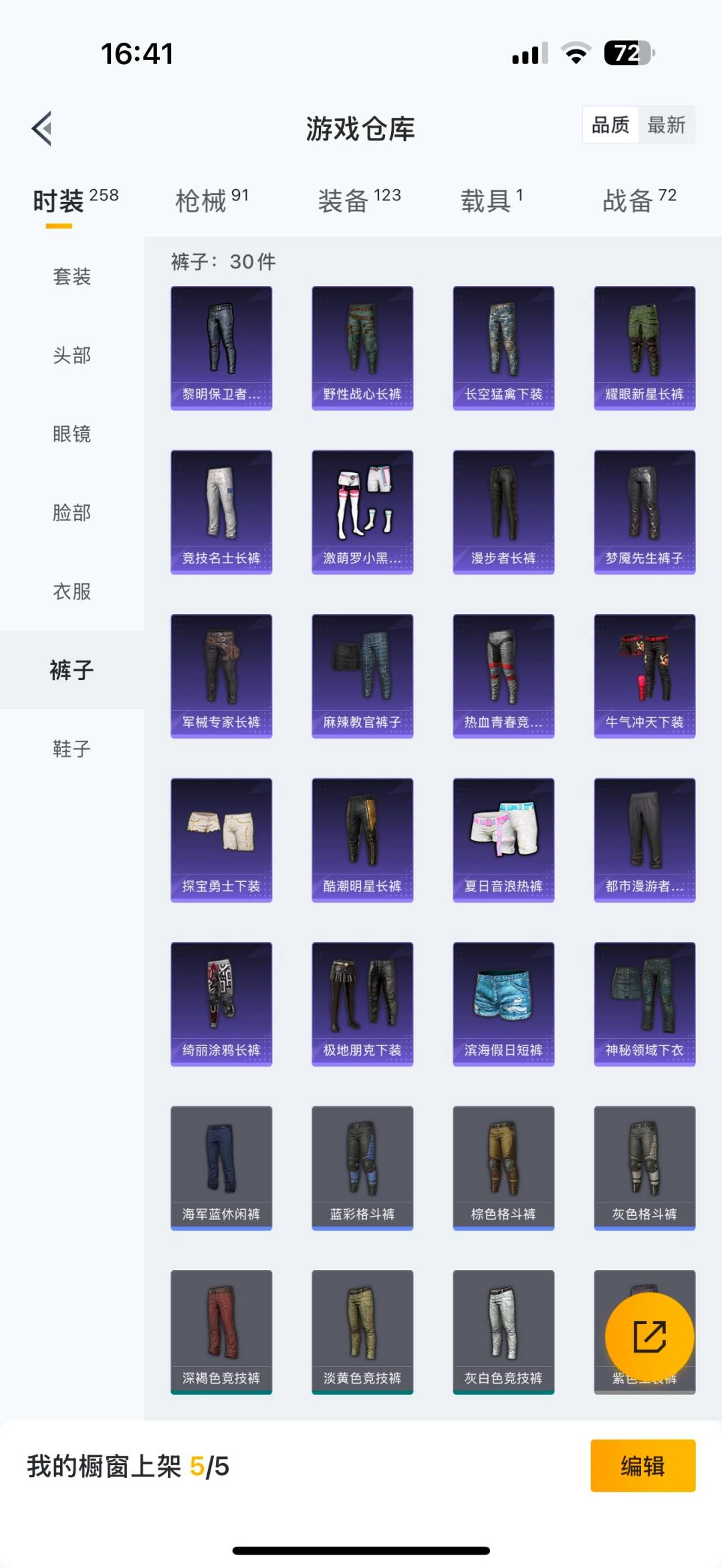The height and width of the screenshot is (1568, 722).
Task: Open the 麻辣教官裤子 item
Action: click(362, 675)
